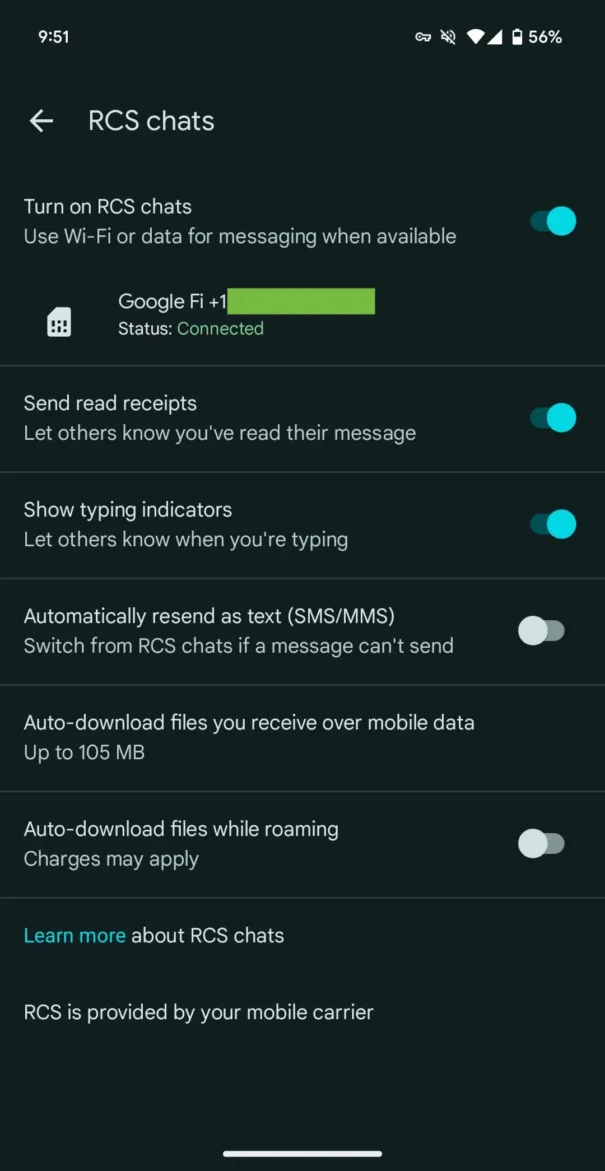
Task: Enable Automatically resend as text (SMS/MMS)
Action: click(541, 630)
